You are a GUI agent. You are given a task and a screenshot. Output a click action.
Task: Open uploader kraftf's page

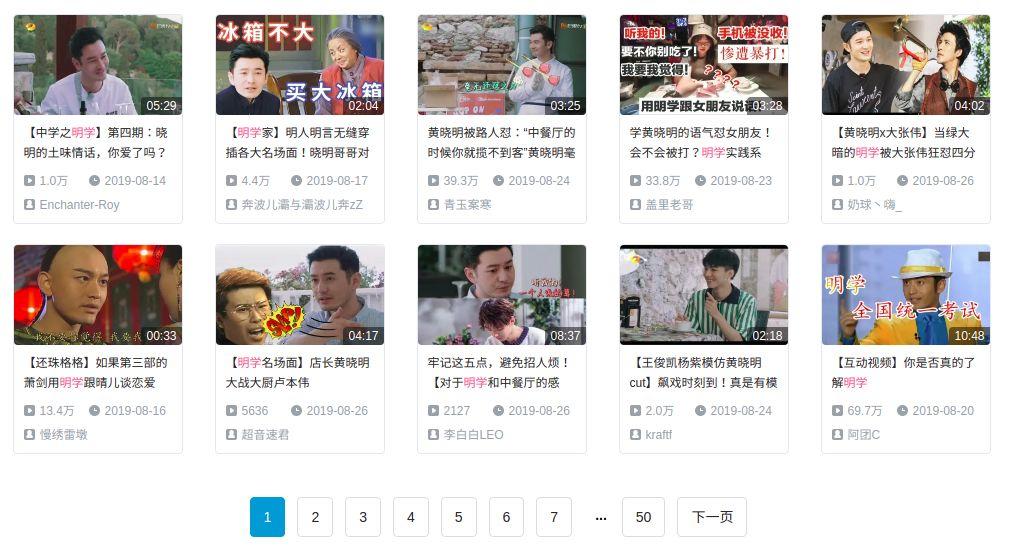point(658,434)
